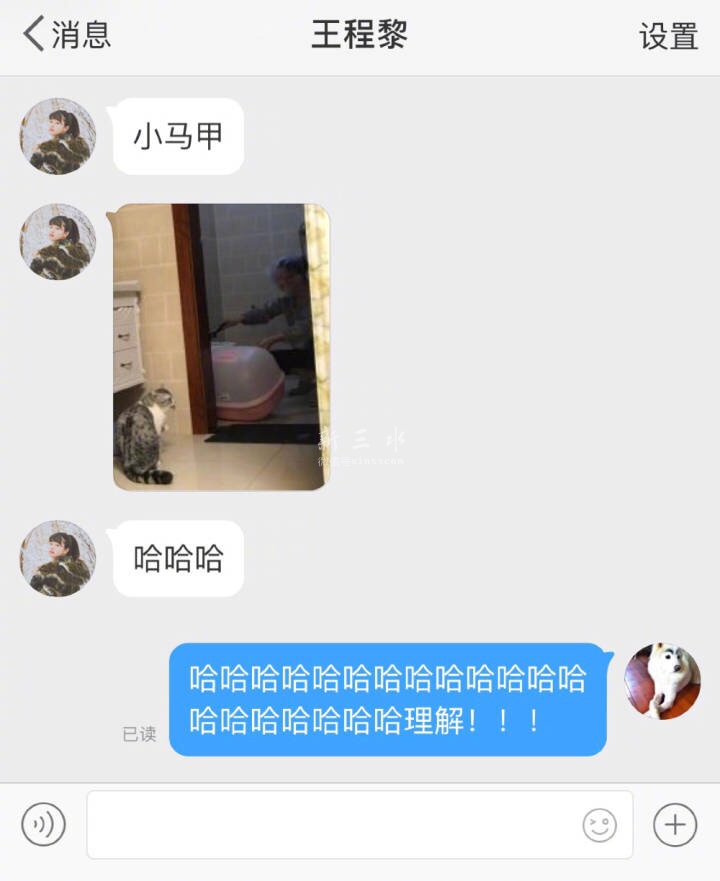Focus the message text input box
The height and width of the screenshot is (881, 720).
click(330, 825)
